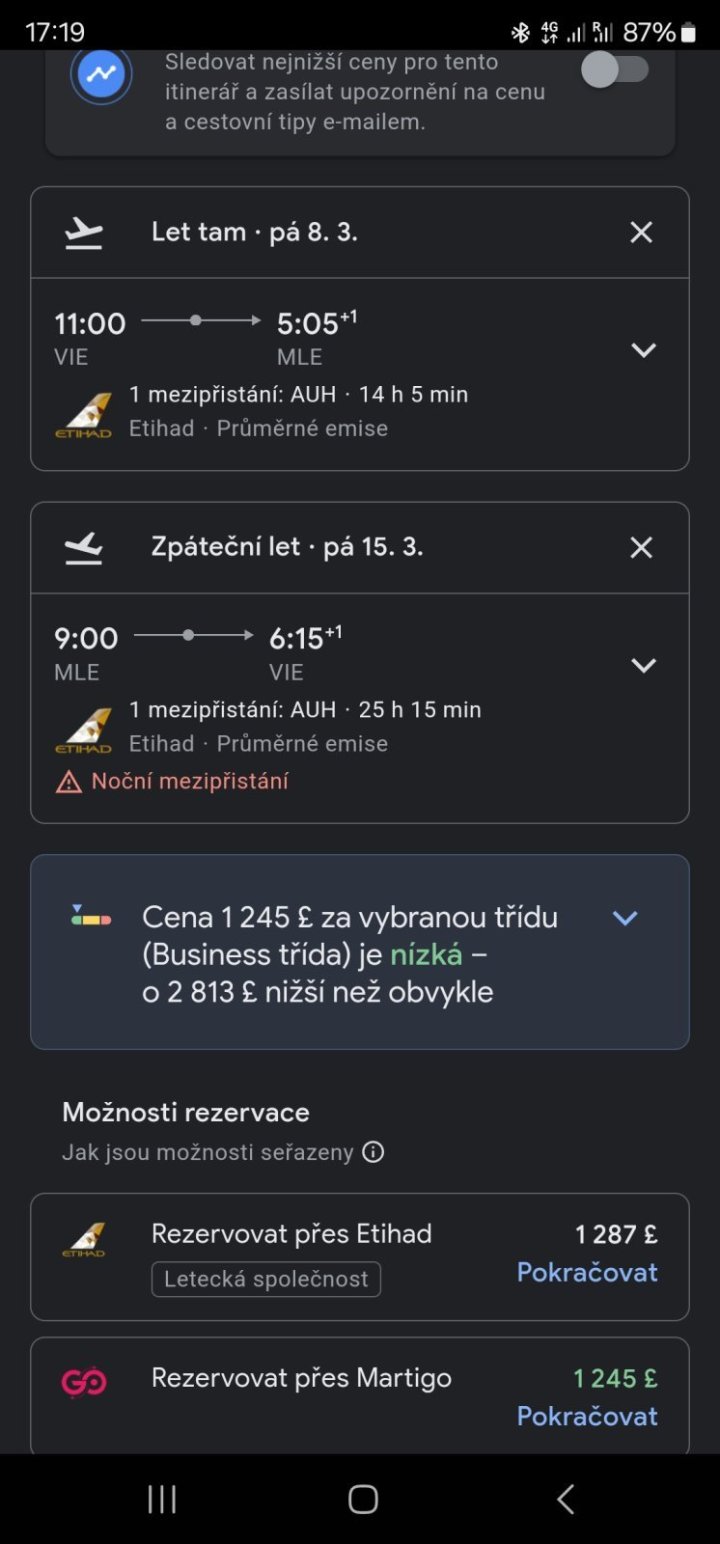The image size is (720, 1544).
Task: Continue booking through Etihad for 1 287 £
Action: pyautogui.click(x=587, y=1272)
